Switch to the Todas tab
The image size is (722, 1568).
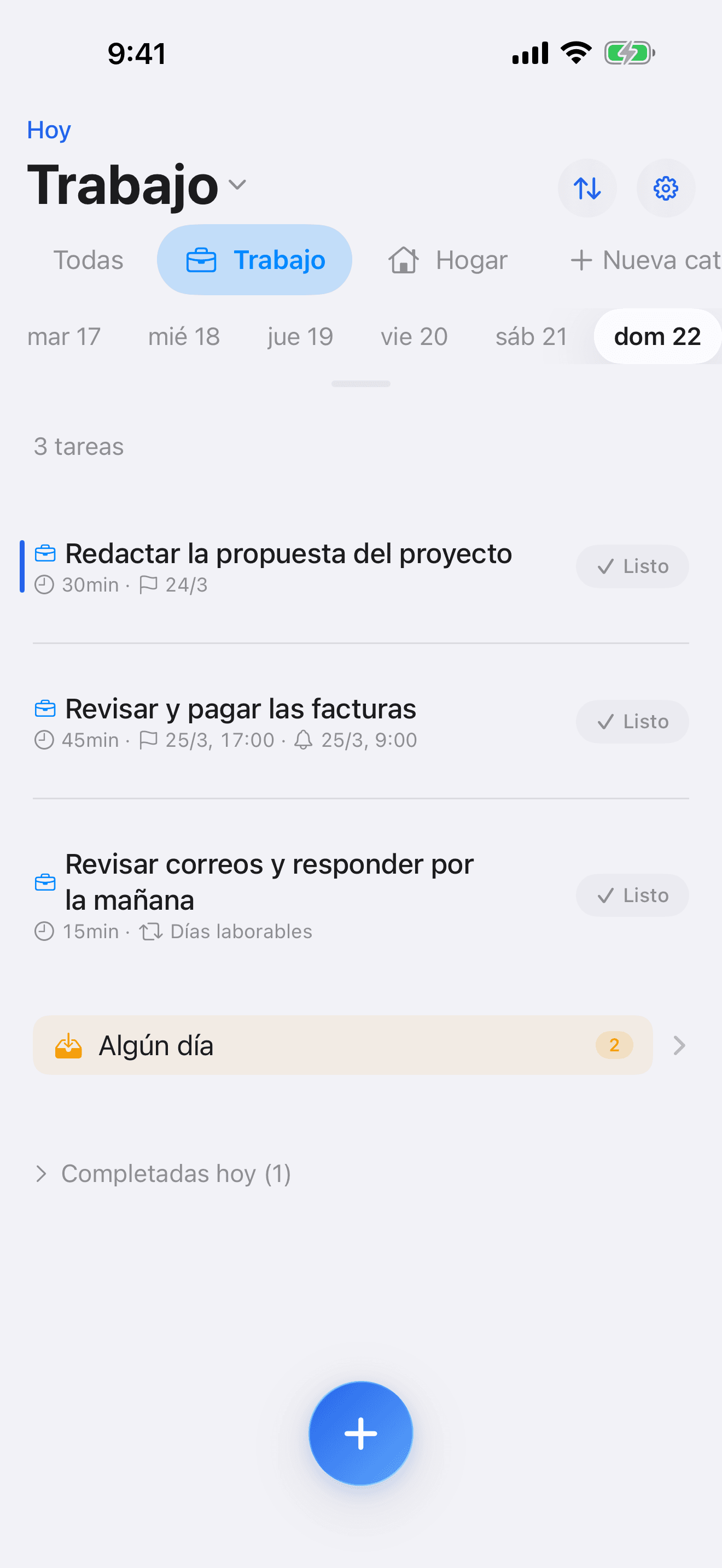[x=88, y=259]
